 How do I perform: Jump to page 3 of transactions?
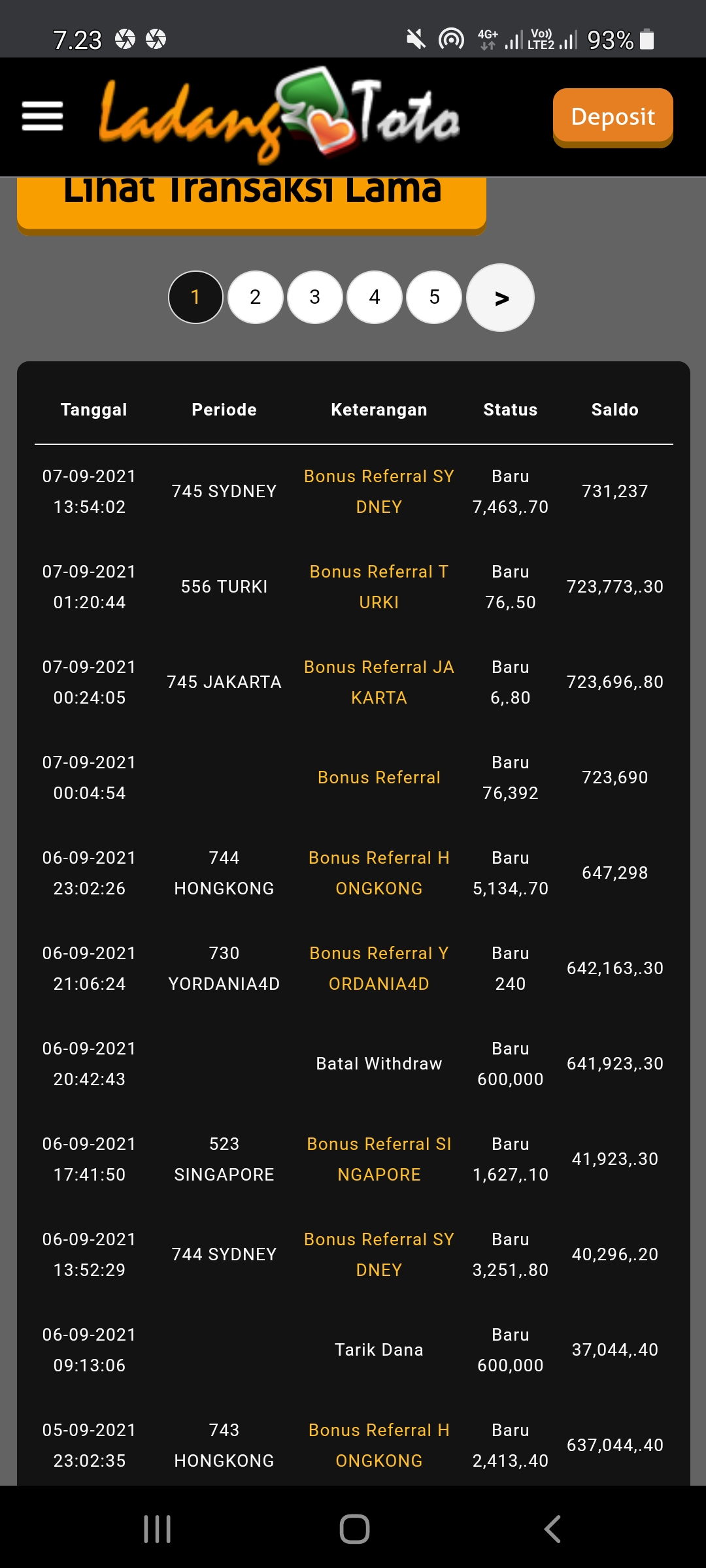click(x=315, y=297)
